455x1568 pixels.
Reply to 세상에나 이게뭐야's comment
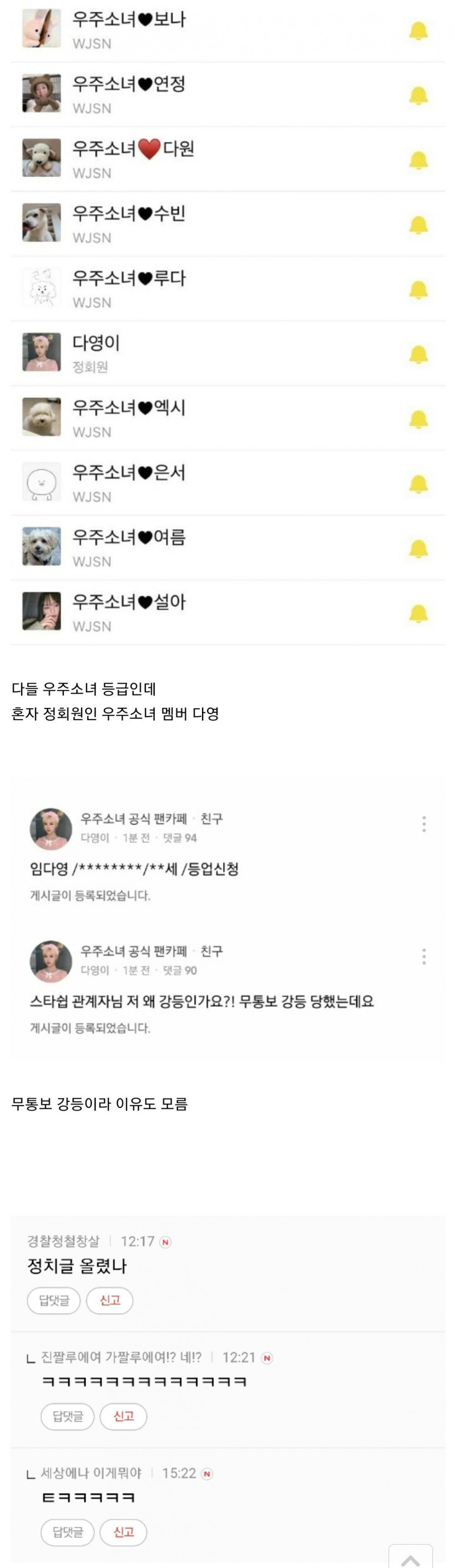(x=67, y=1532)
